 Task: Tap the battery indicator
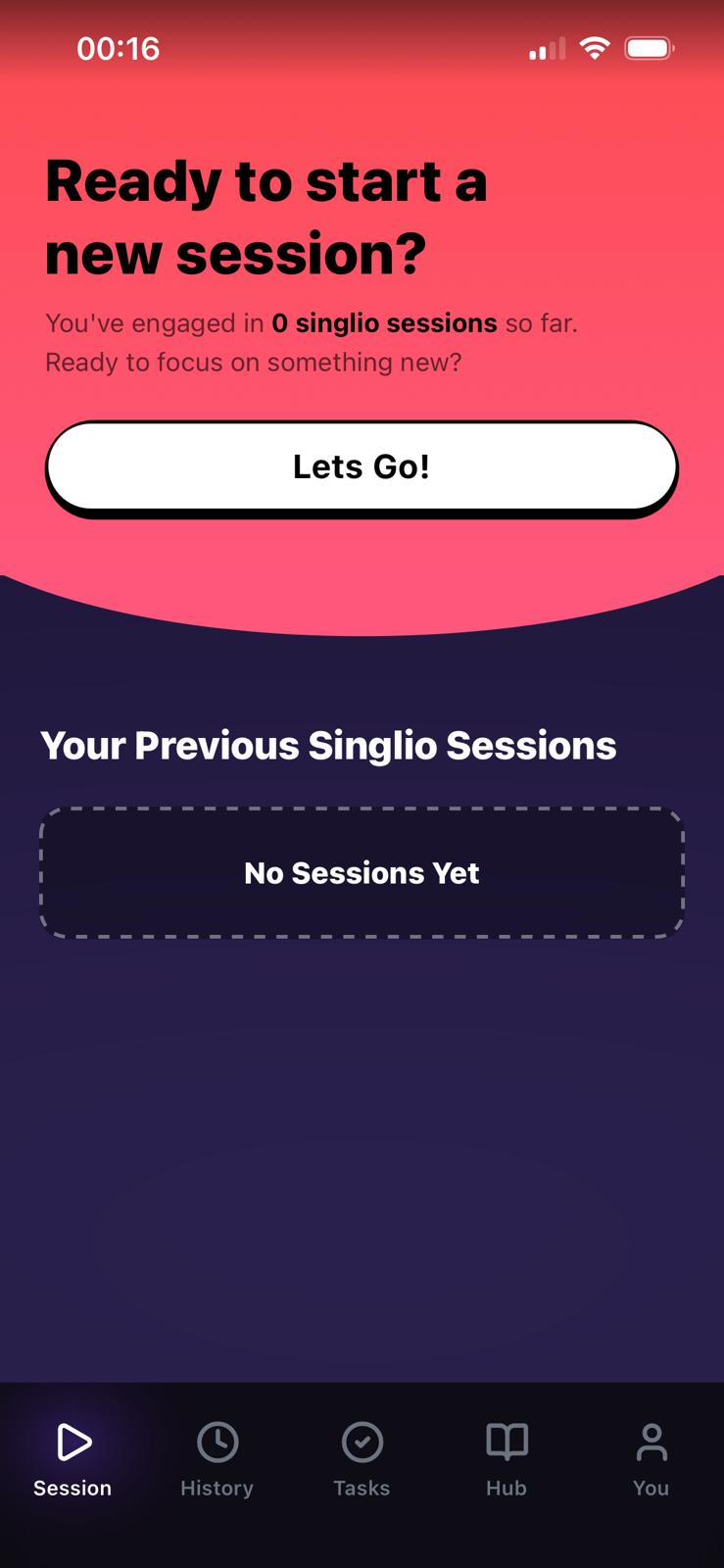pyautogui.click(x=649, y=46)
